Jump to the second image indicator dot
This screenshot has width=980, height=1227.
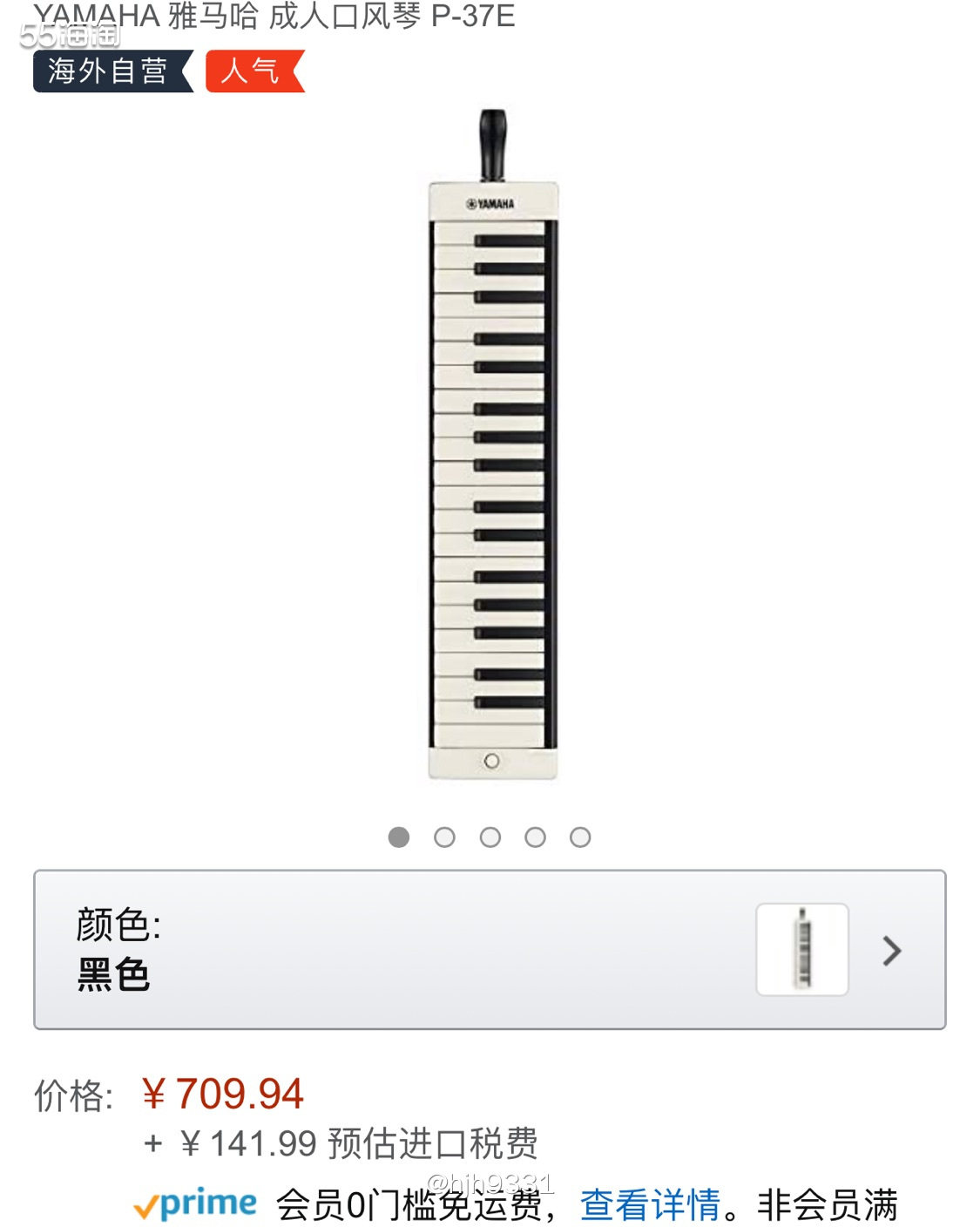point(444,837)
